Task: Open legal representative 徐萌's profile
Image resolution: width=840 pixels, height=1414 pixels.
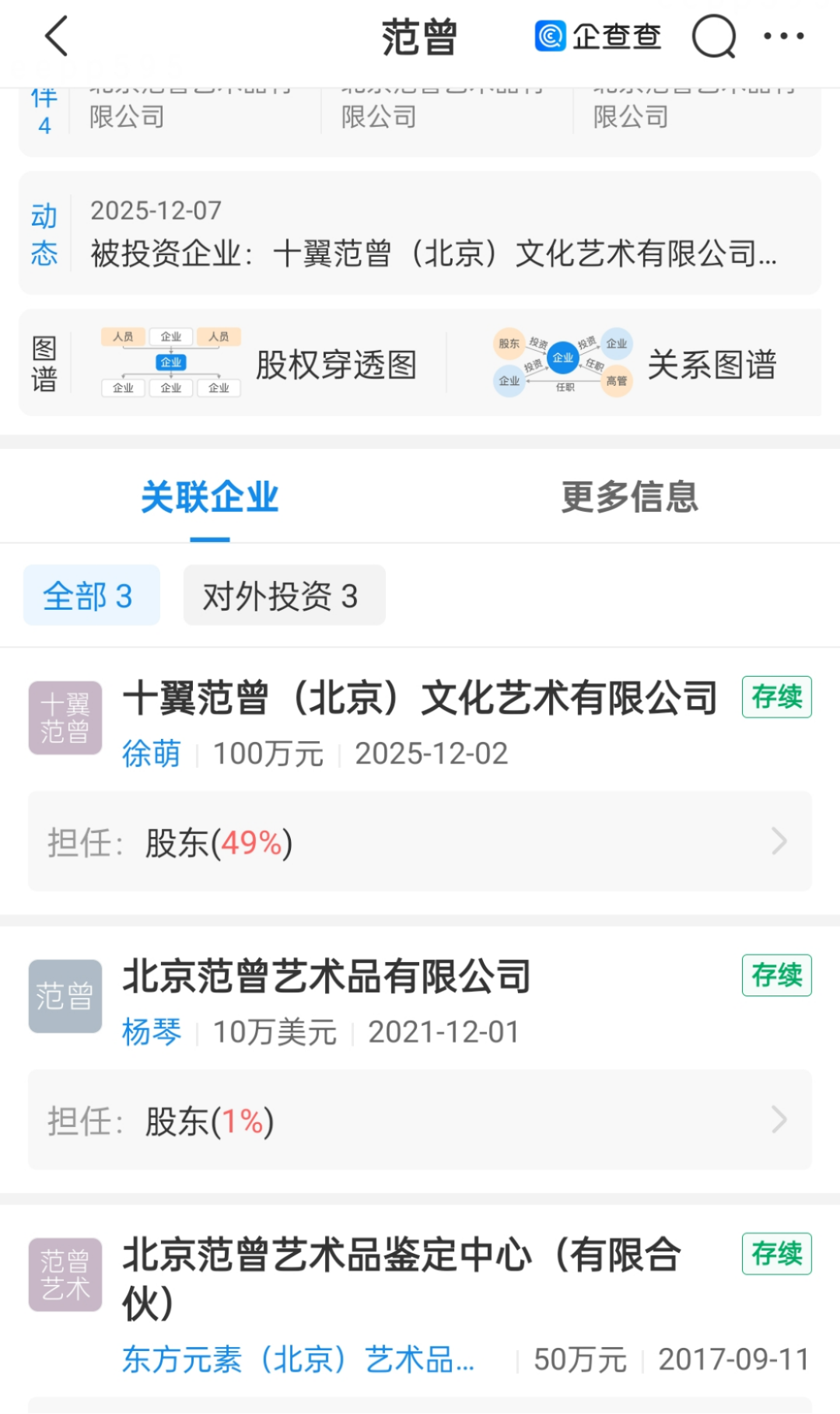Action: (151, 754)
